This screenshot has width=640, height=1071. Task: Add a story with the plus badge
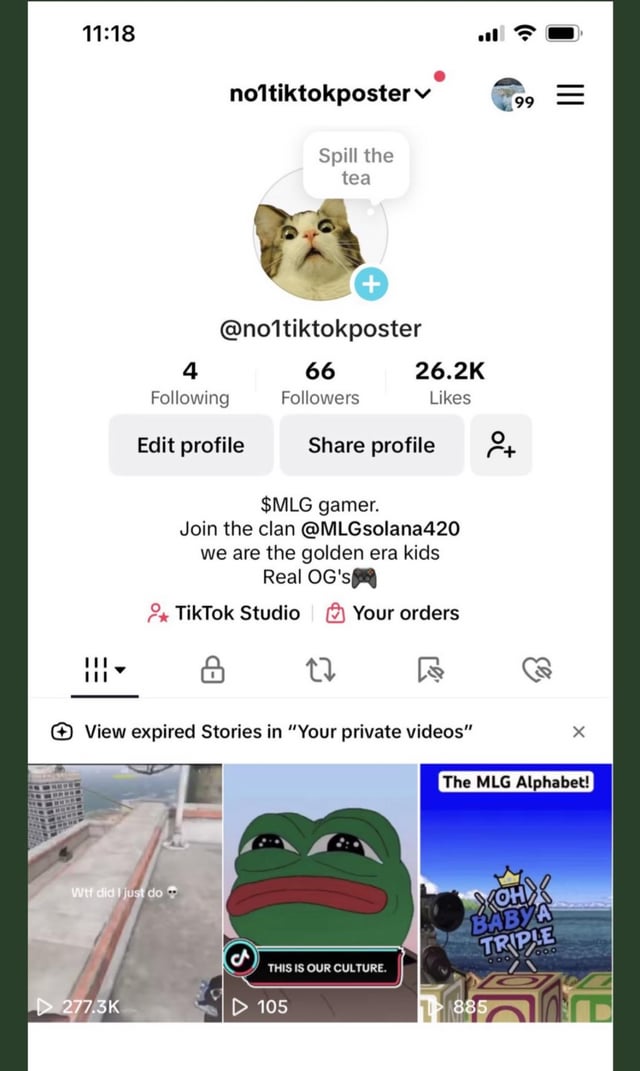point(370,284)
